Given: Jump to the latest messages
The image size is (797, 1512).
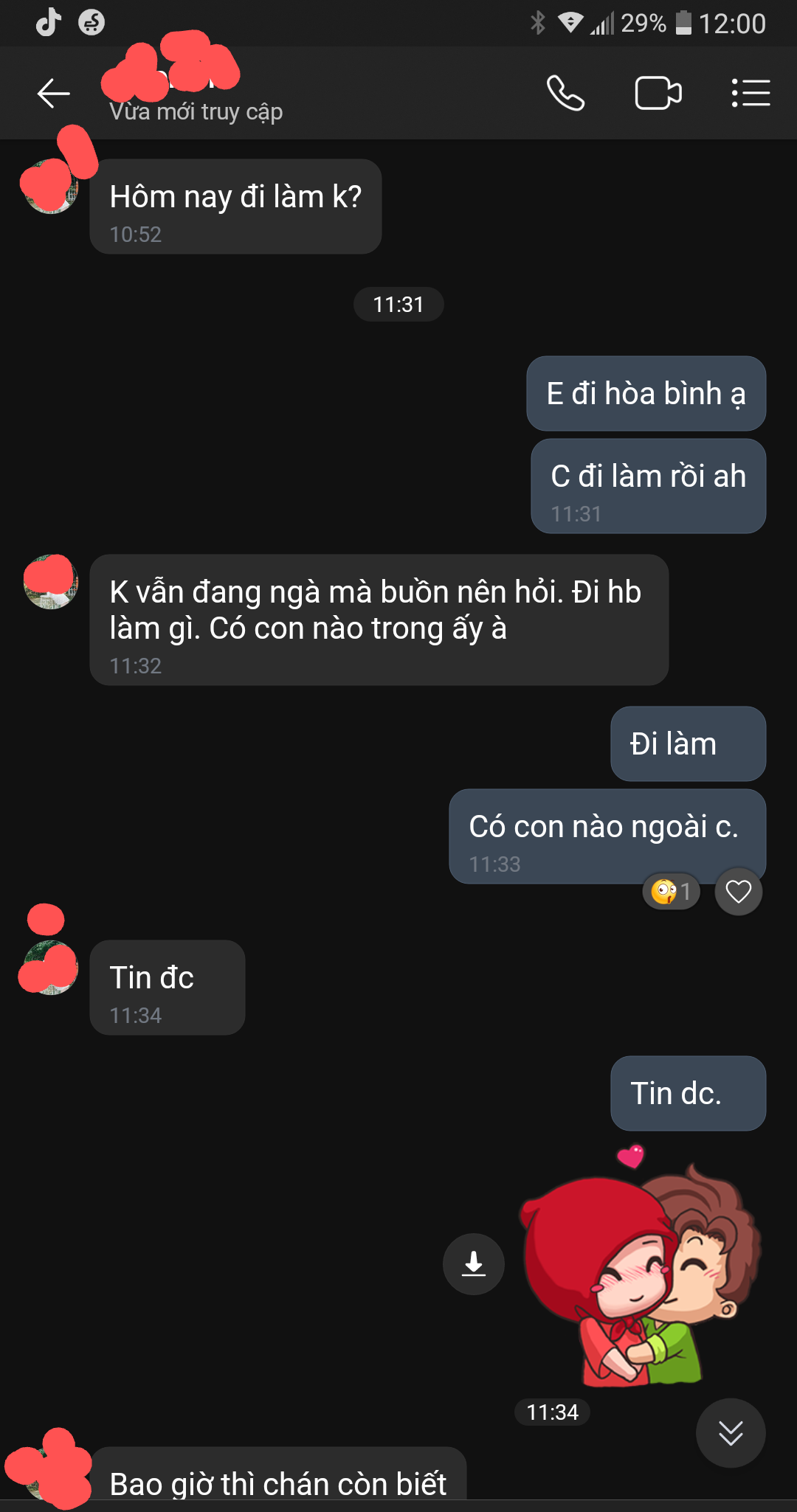Looking at the screenshot, I should pyautogui.click(x=730, y=1433).
